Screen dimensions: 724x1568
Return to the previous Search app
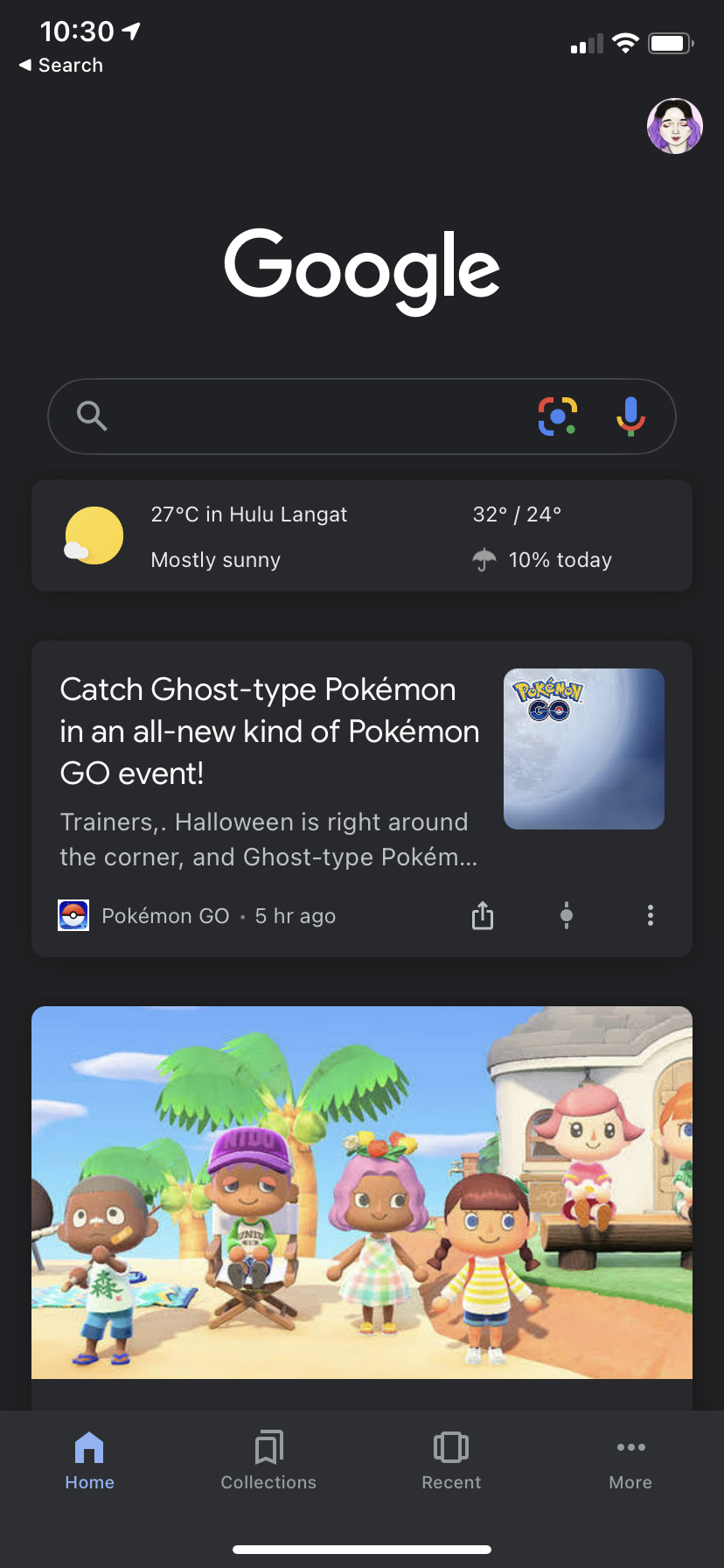tap(61, 66)
